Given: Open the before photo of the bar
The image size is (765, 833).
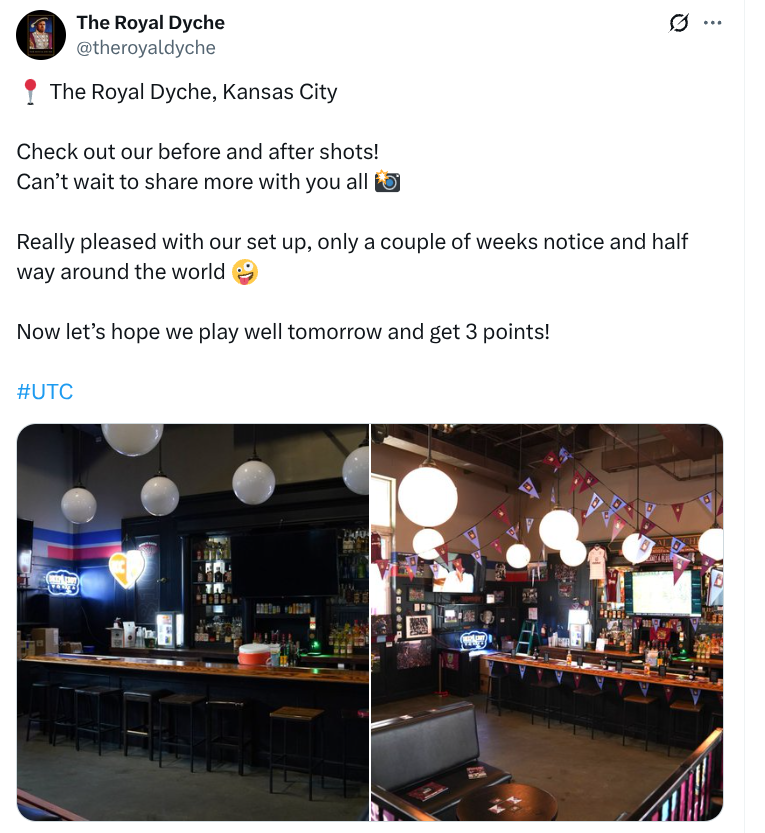Looking at the screenshot, I should (x=193, y=622).
